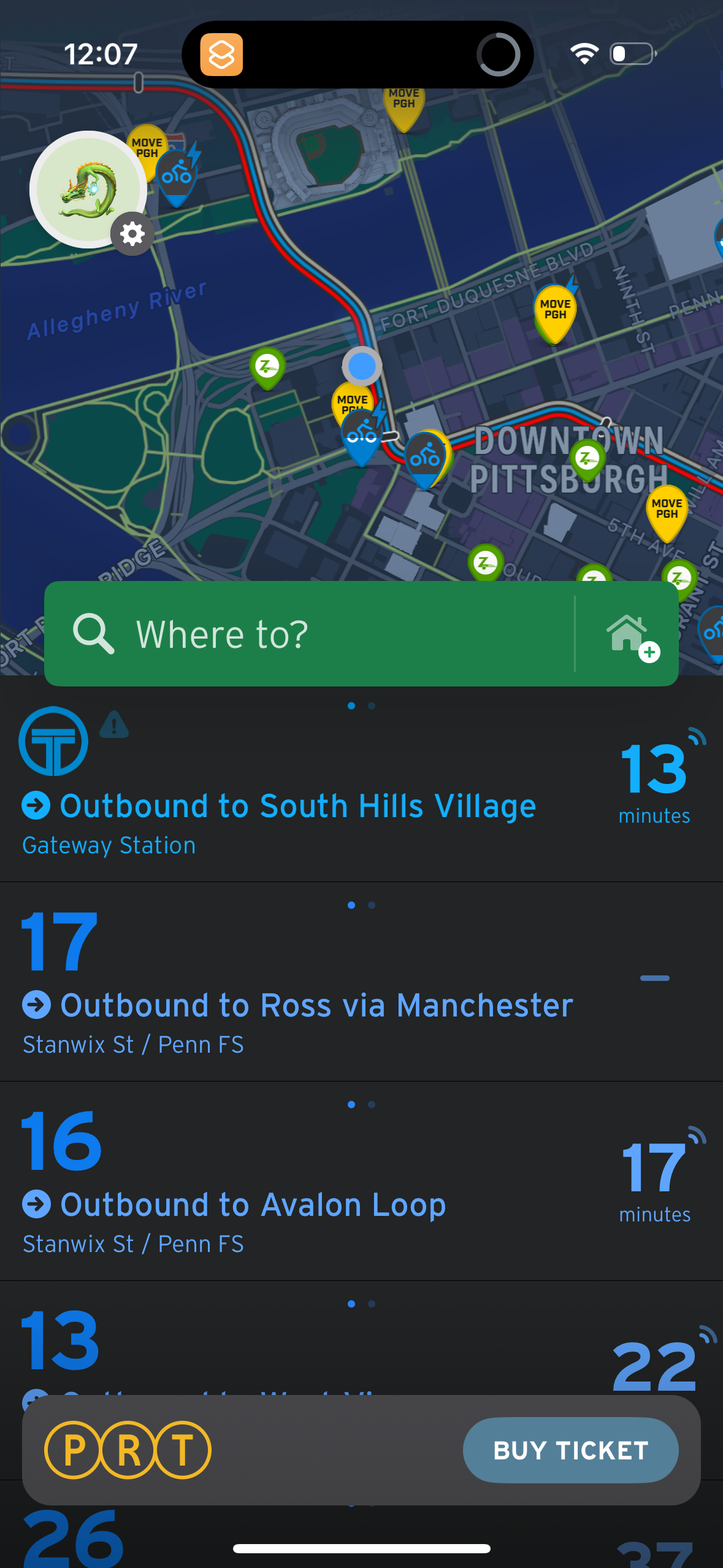
Task: Tap the BUY TICKET button
Action: [570, 1450]
